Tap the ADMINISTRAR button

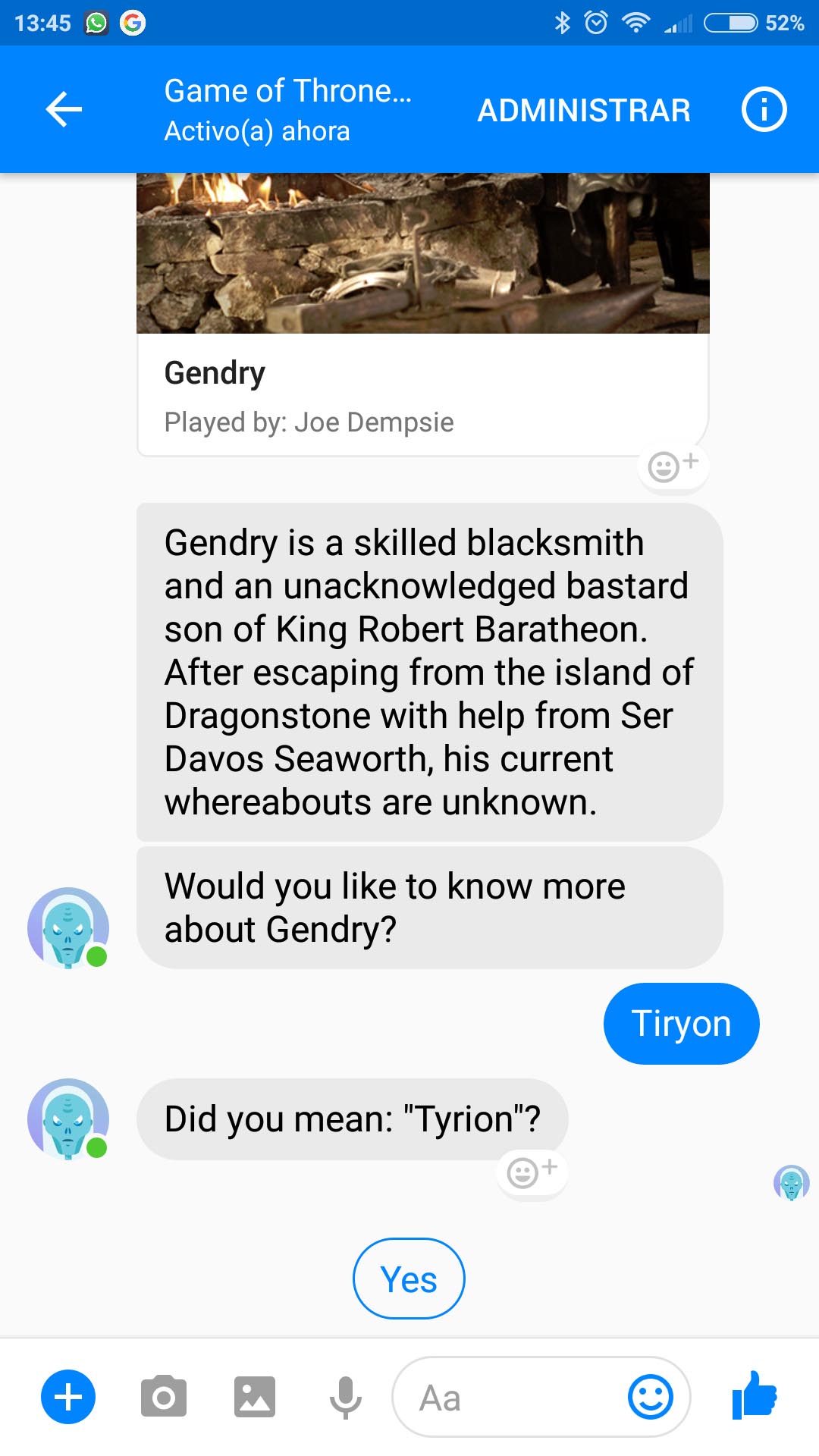(584, 111)
